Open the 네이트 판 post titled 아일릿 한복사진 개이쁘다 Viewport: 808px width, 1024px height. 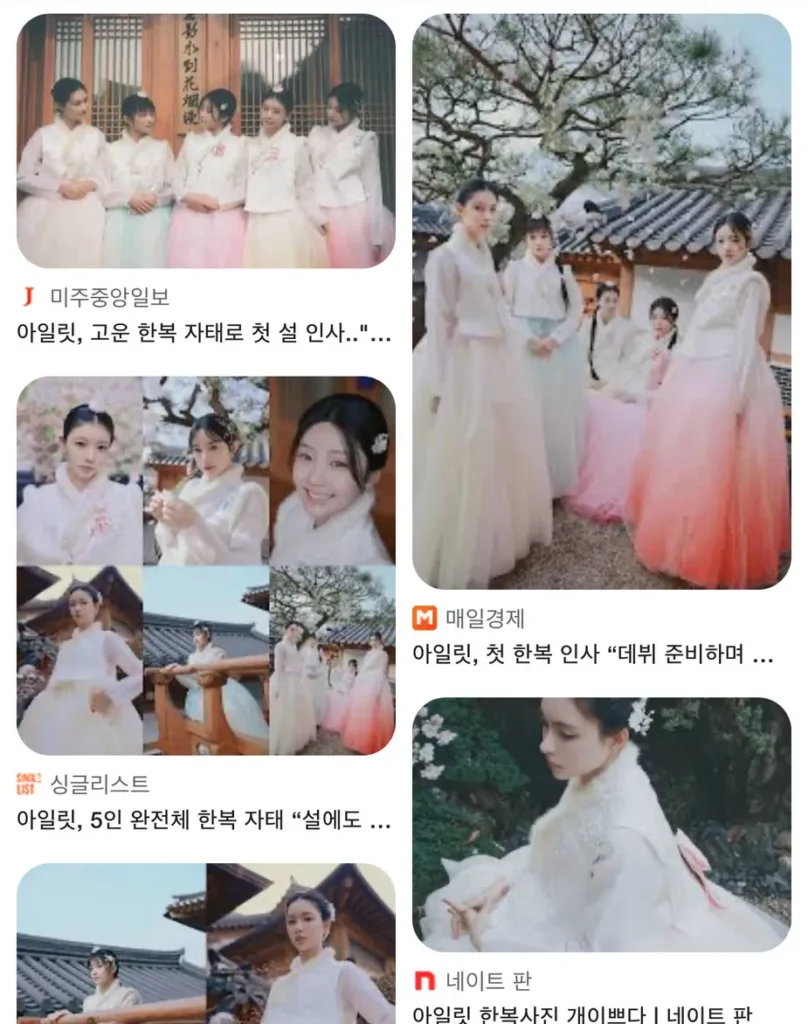584,1012
